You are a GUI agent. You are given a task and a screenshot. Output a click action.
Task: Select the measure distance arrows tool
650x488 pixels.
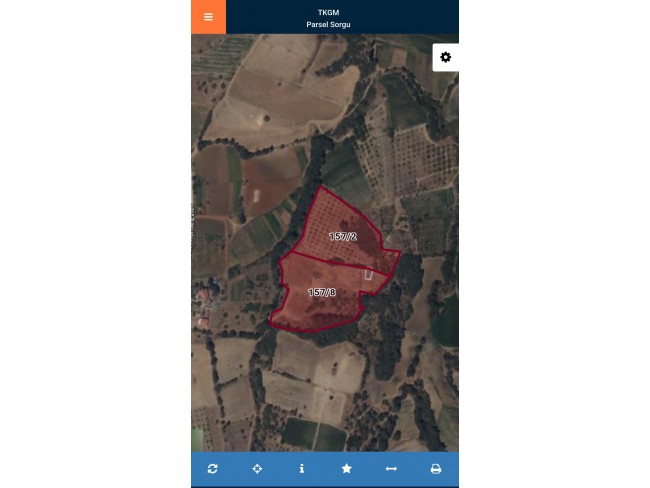point(391,468)
